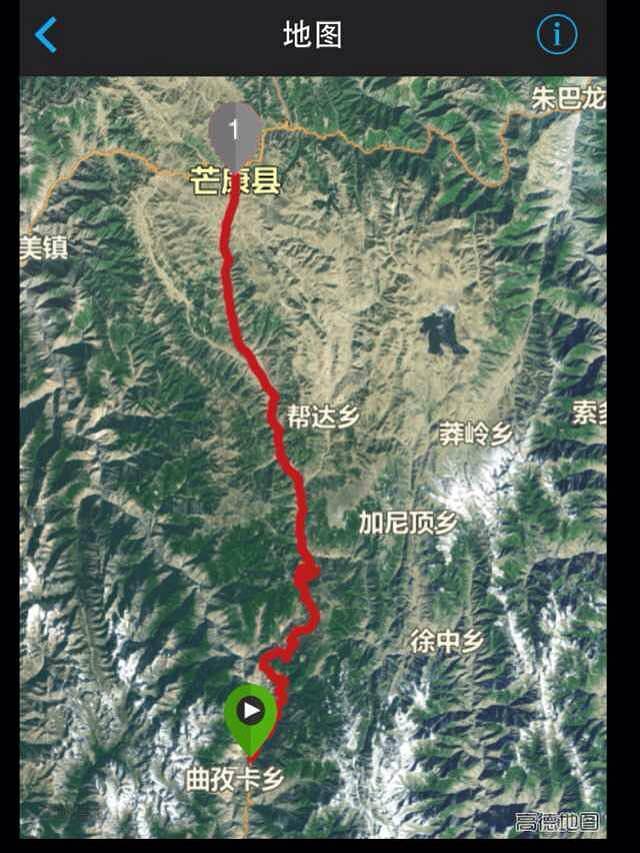
Task: Go back using the blue arrow
Action: tap(46, 35)
